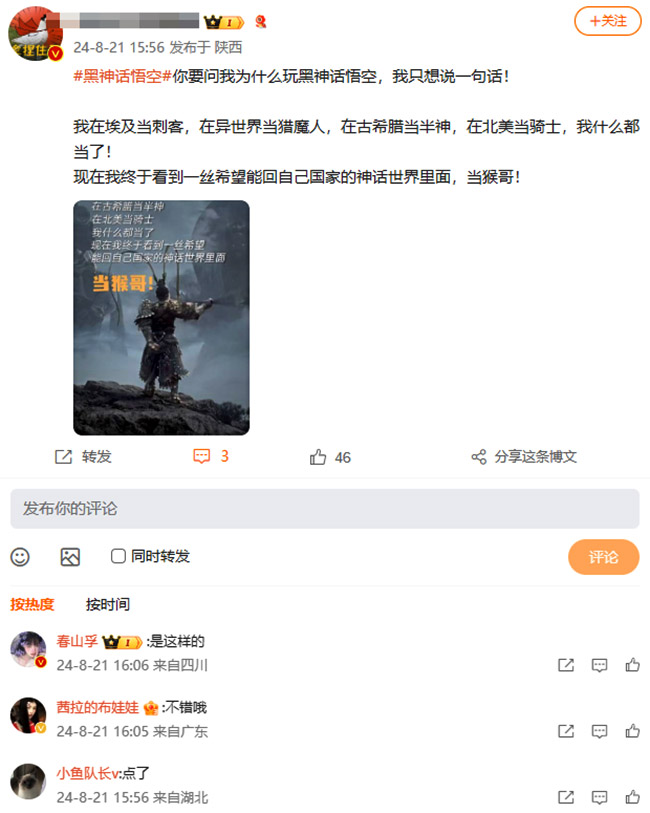Screen dimensions: 650x813
Task: Repost this post via 转发
Action: (83, 457)
